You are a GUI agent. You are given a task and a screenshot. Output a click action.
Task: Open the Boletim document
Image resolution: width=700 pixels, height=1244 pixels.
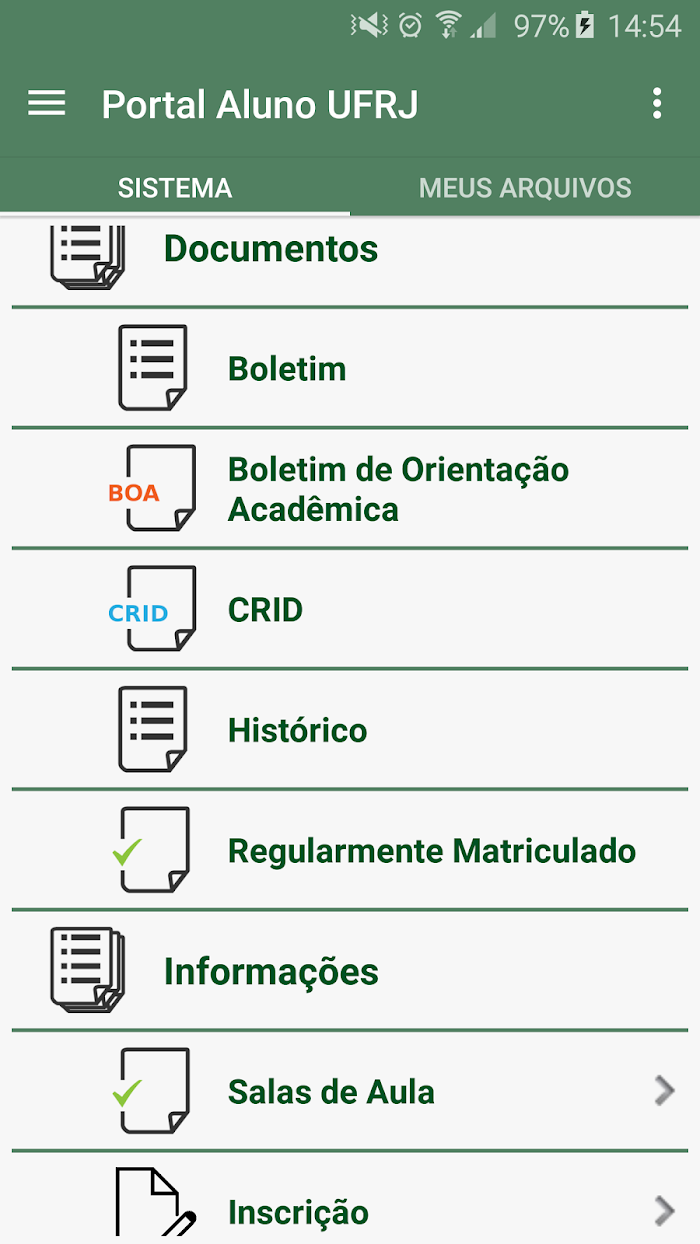pyautogui.click(x=350, y=368)
